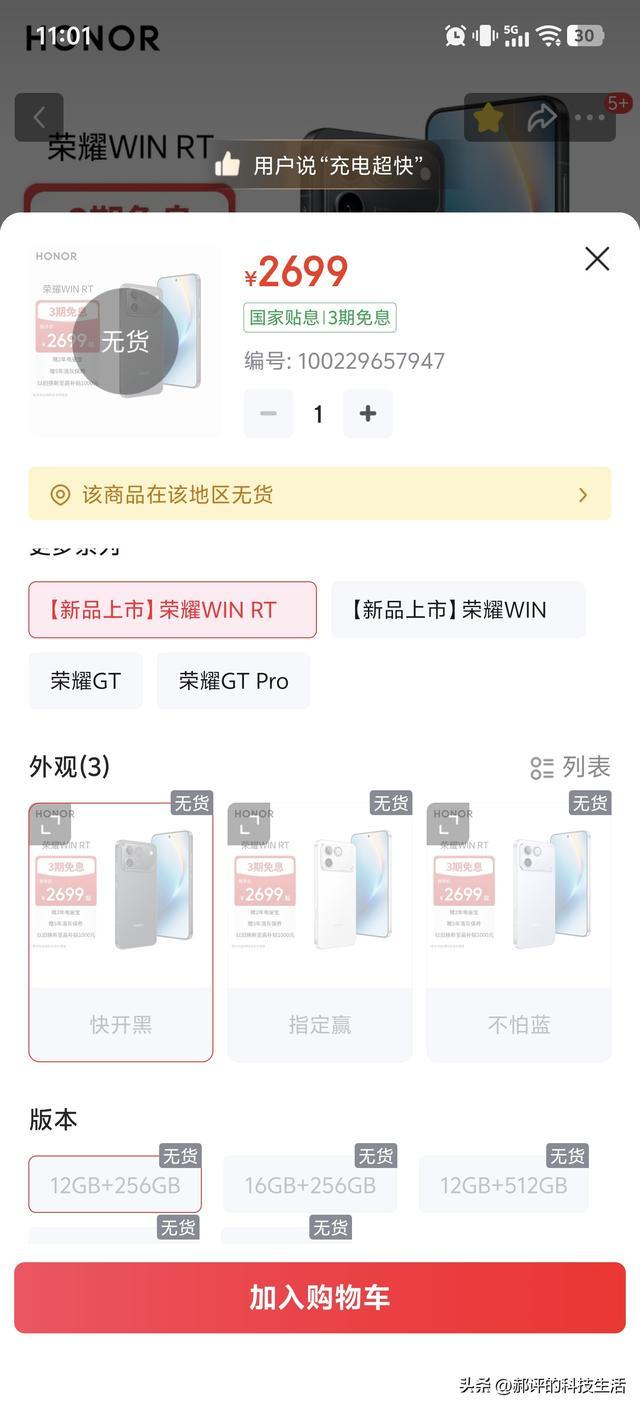Viewport: 640px width, 1408px height.
Task: Open the 该商品在该地区无货 region notice
Action: [319, 494]
